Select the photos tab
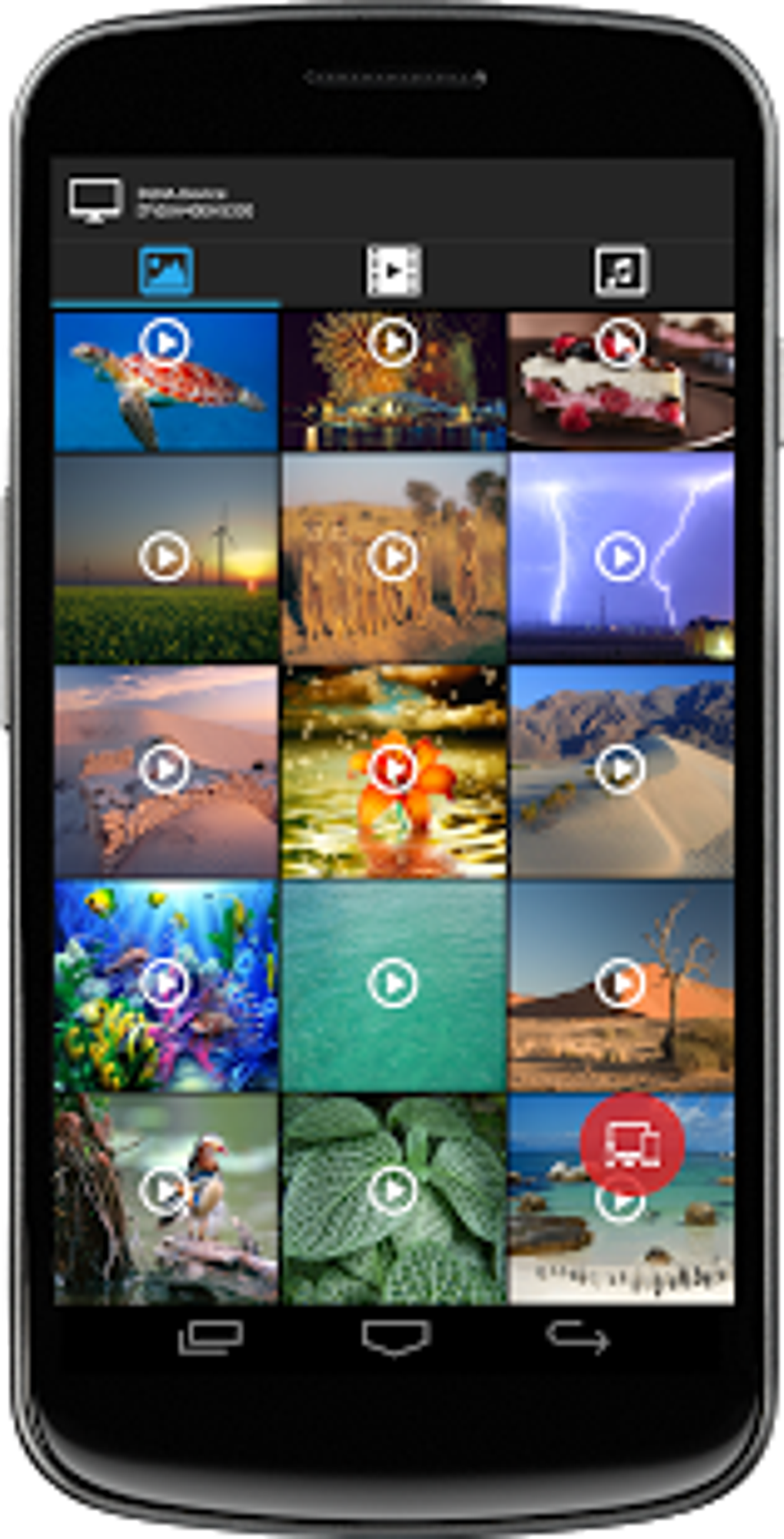Screen dimensions: 784x1539 [x=166, y=271]
